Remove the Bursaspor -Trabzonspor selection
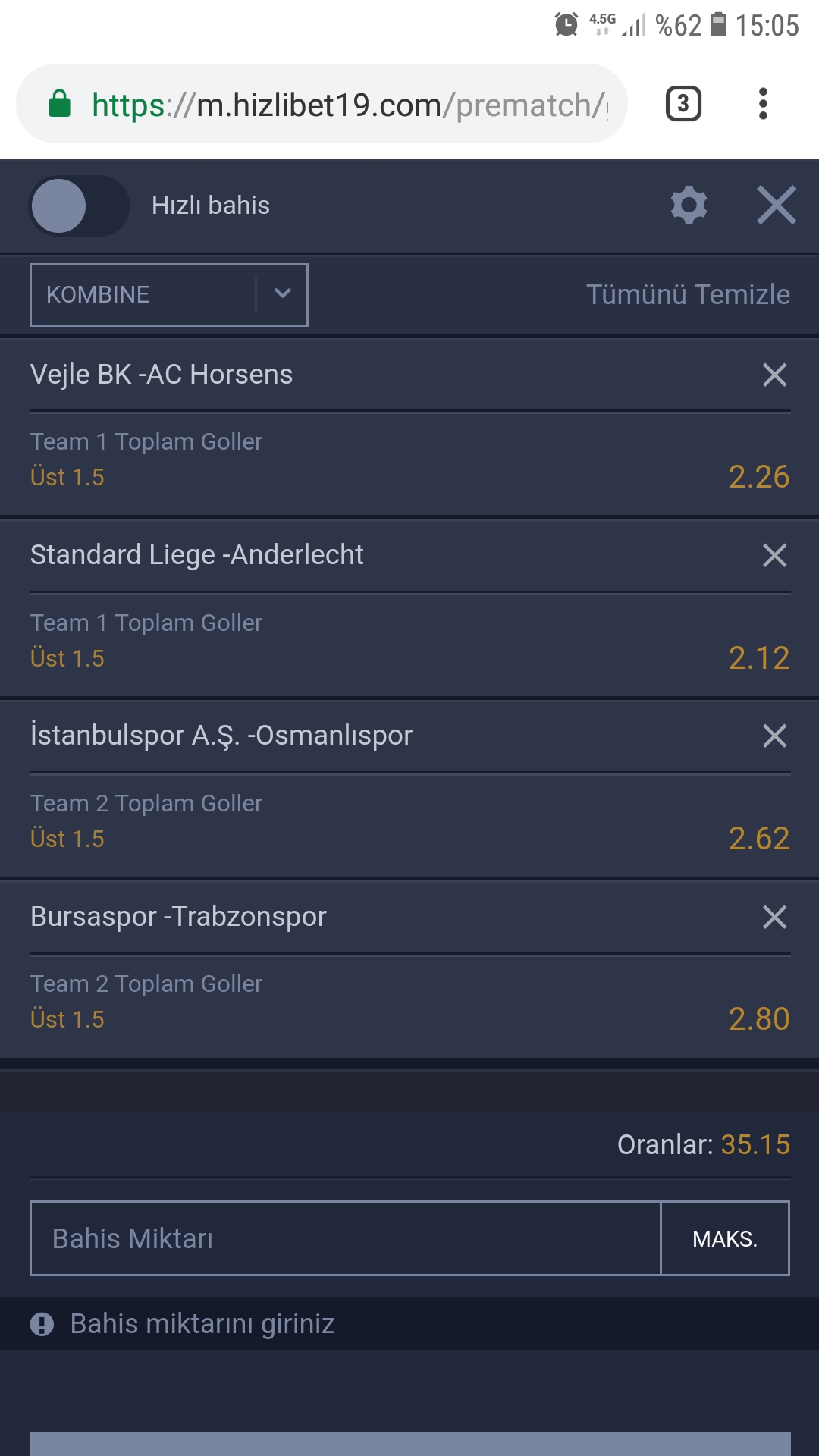The width and height of the screenshot is (819, 1456). click(775, 917)
